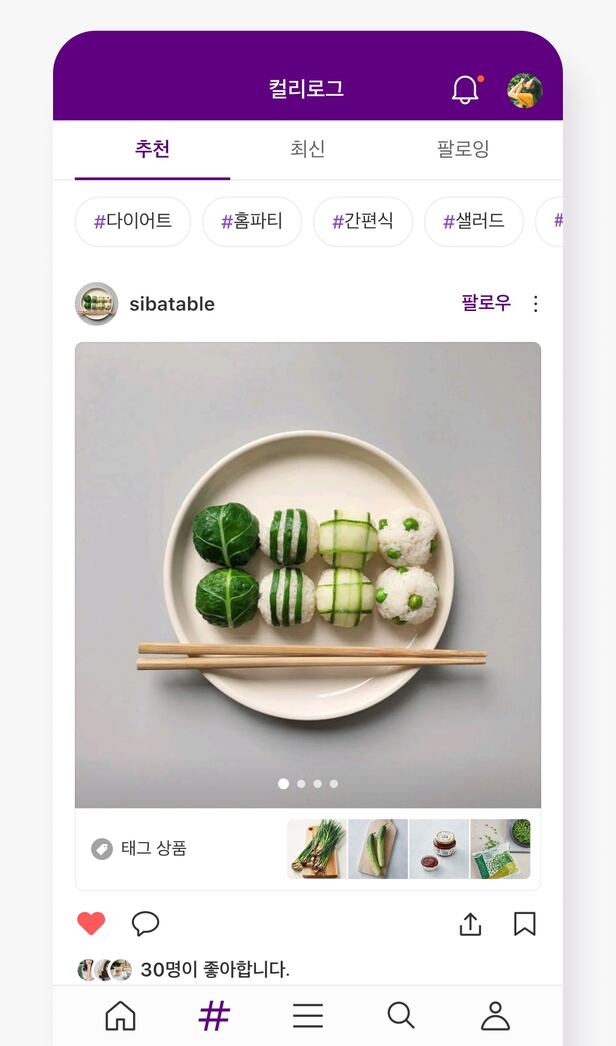616x1046 pixels.
Task: Select the 추천 tab
Action: (x=152, y=149)
